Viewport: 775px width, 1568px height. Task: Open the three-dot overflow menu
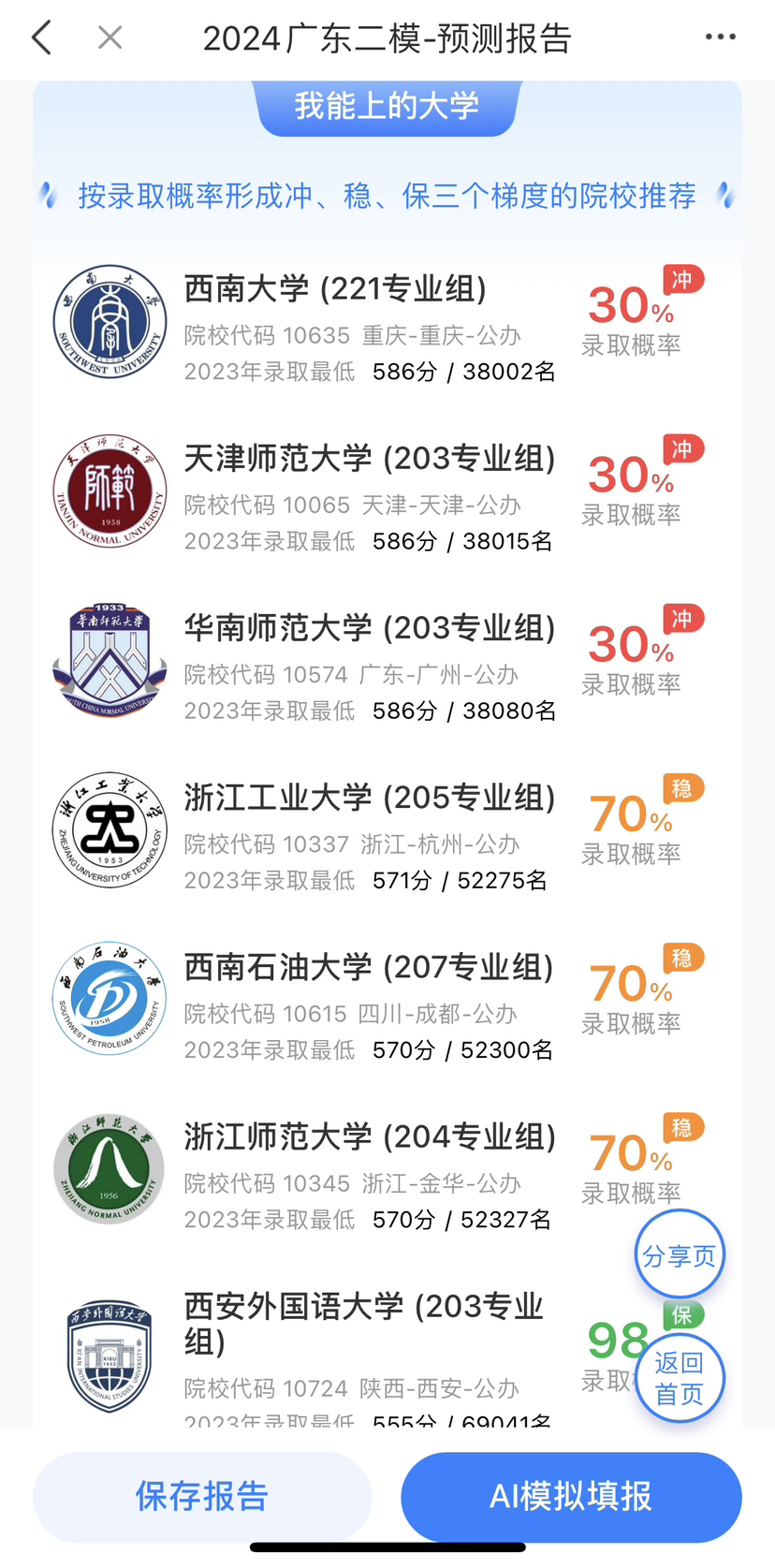point(720,37)
